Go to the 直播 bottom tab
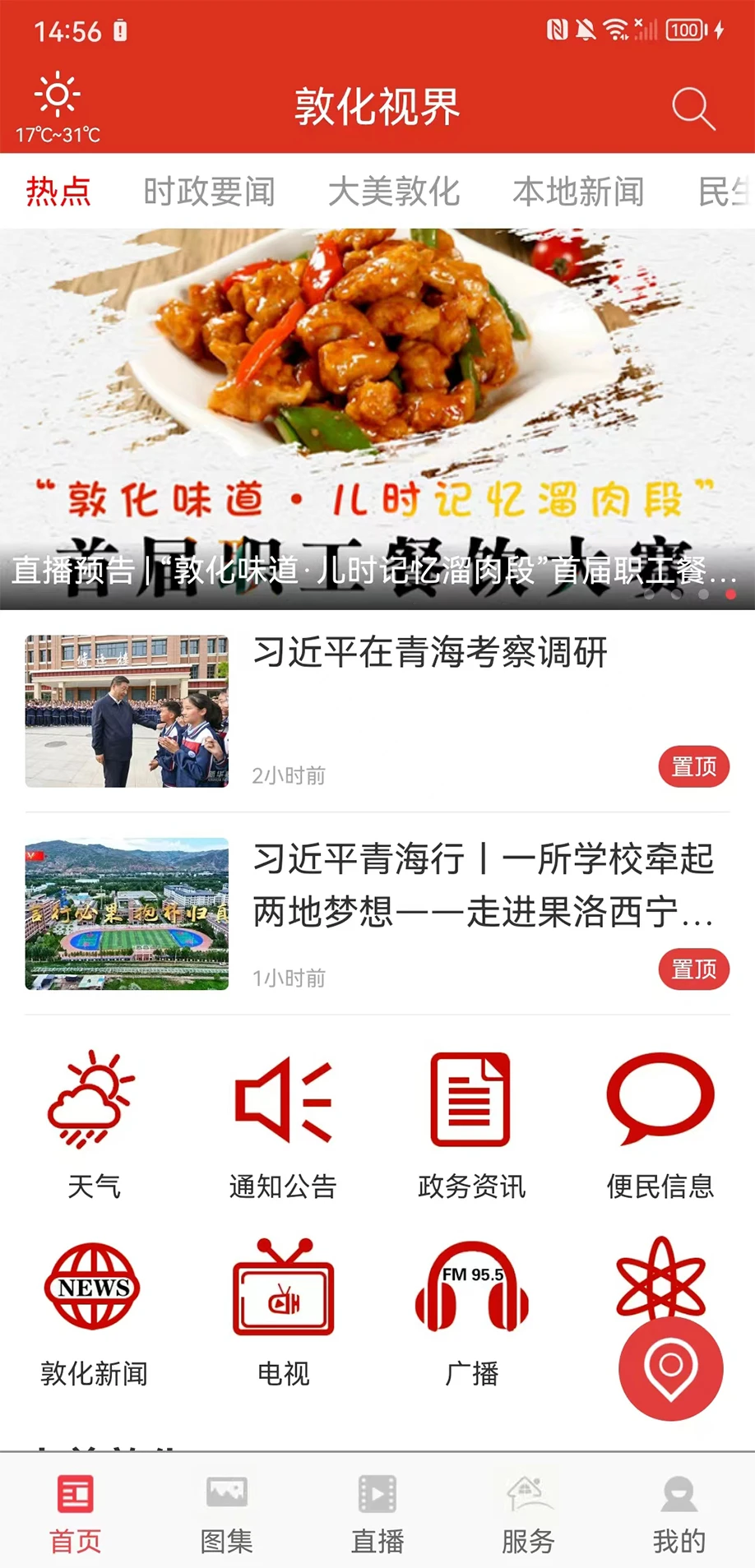The width and height of the screenshot is (755, 1568). pos(377,1513)
